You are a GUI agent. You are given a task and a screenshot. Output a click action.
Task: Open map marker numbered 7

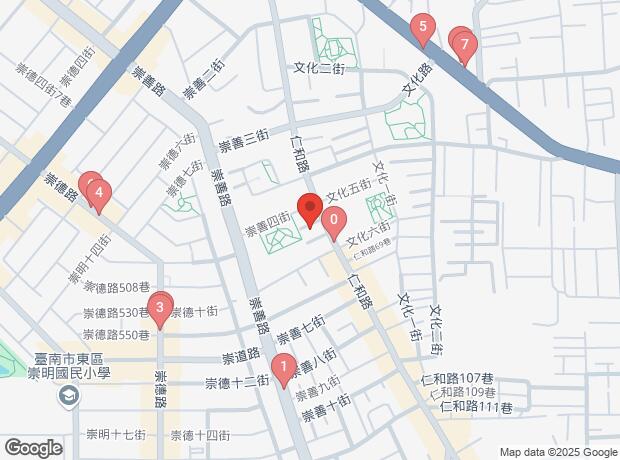(464, 44)
